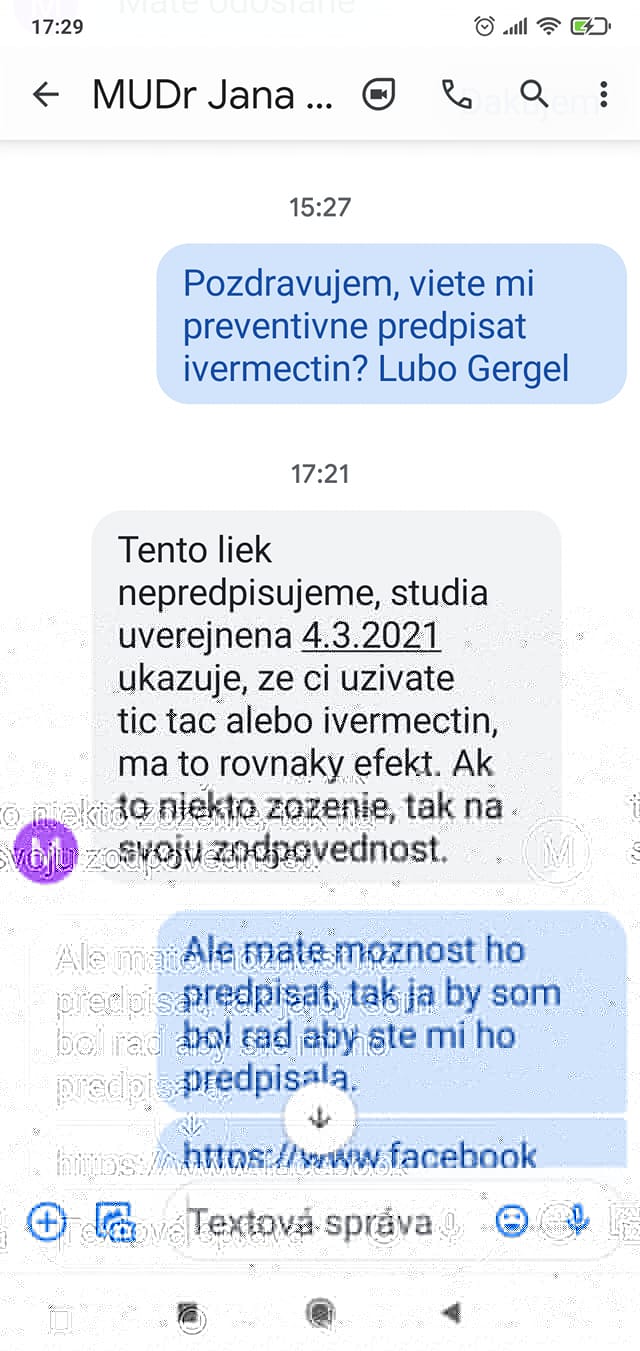Viewport: 640px width, 1351px height.
Task: Jump to latest message with down arrow
Action: pos(319,1119)
